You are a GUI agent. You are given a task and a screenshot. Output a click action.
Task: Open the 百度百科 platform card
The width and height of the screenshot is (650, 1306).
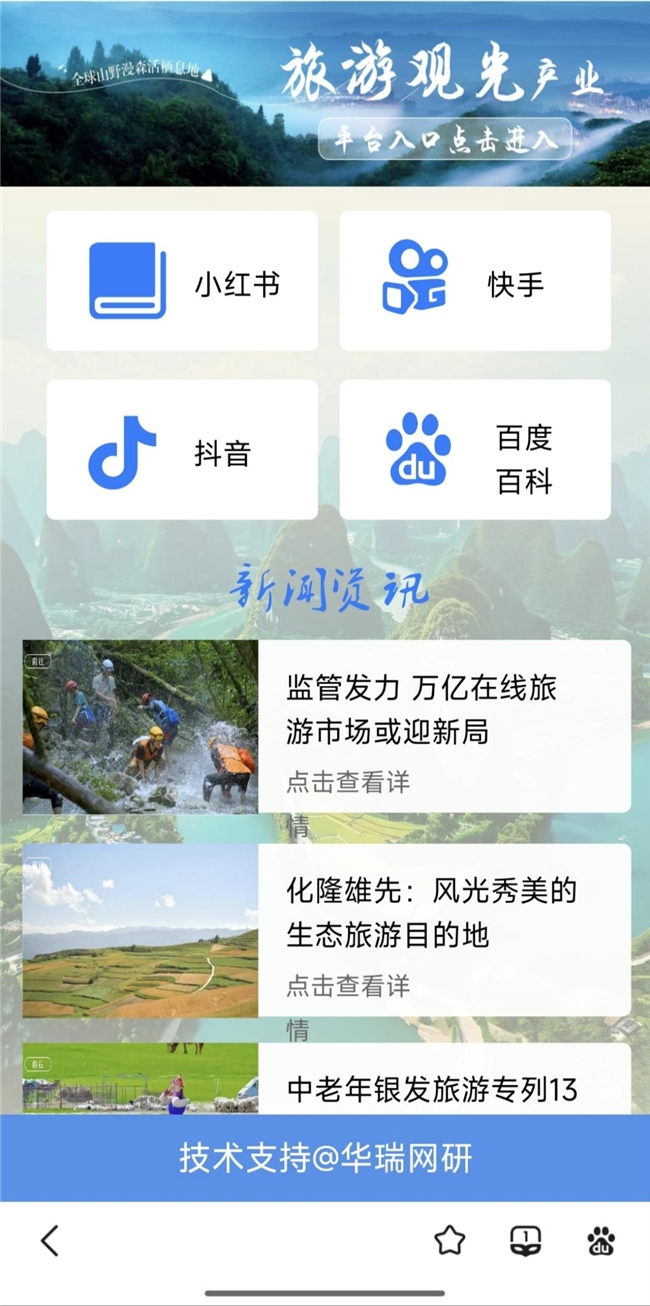tap(475, 450)
